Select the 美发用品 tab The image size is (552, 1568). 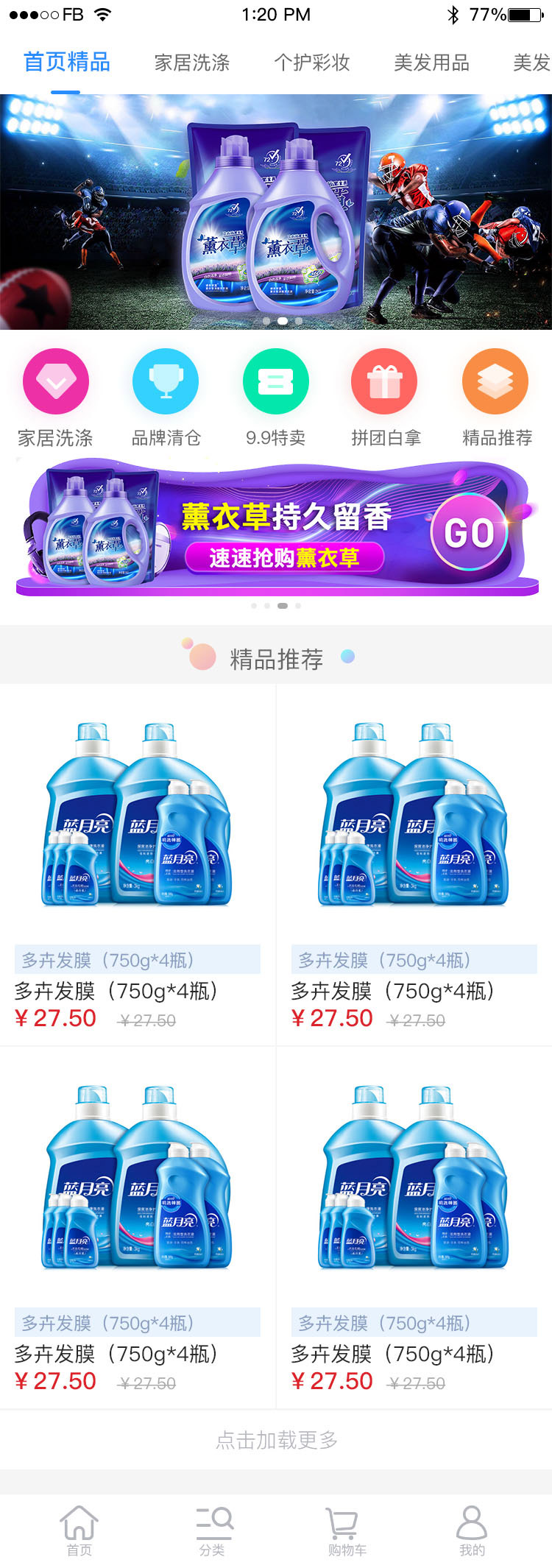pos(431,63)
